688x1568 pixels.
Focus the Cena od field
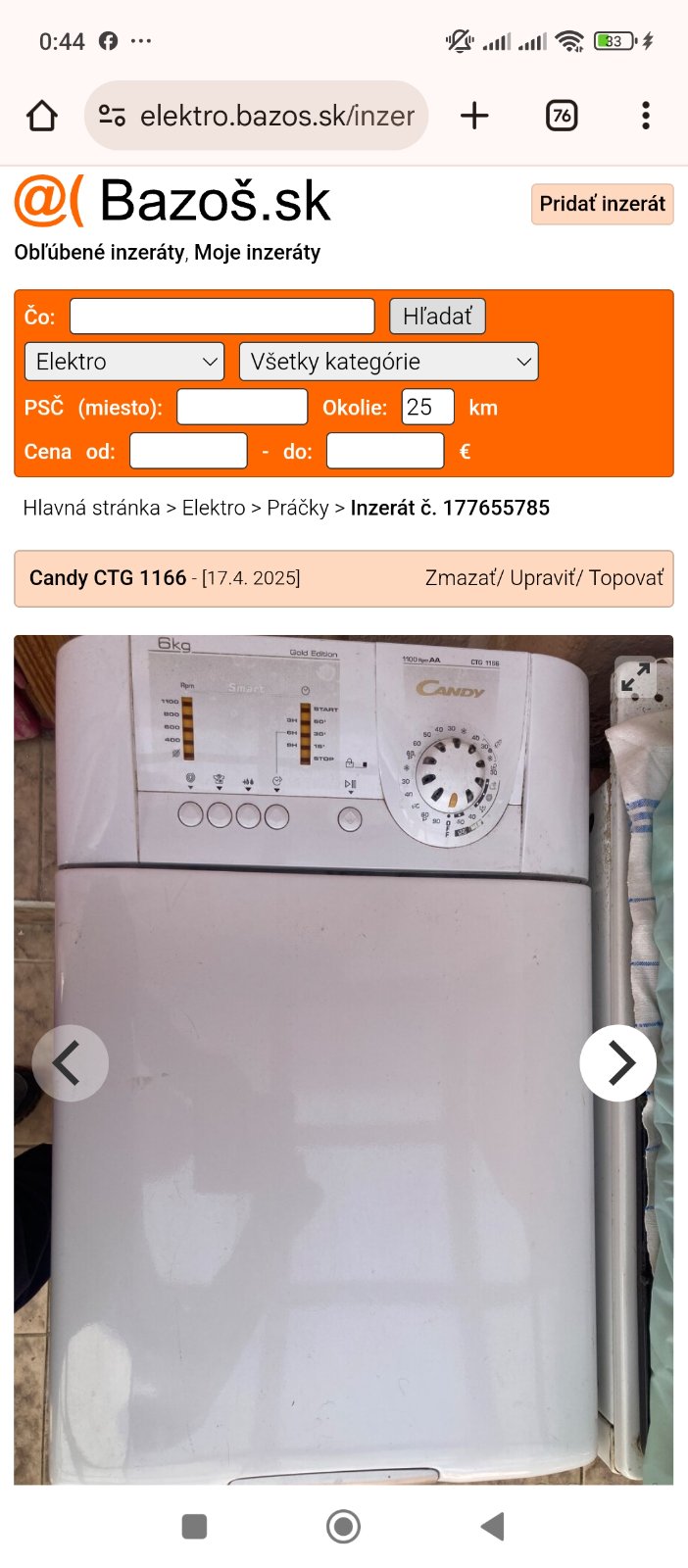pos(188,452)
